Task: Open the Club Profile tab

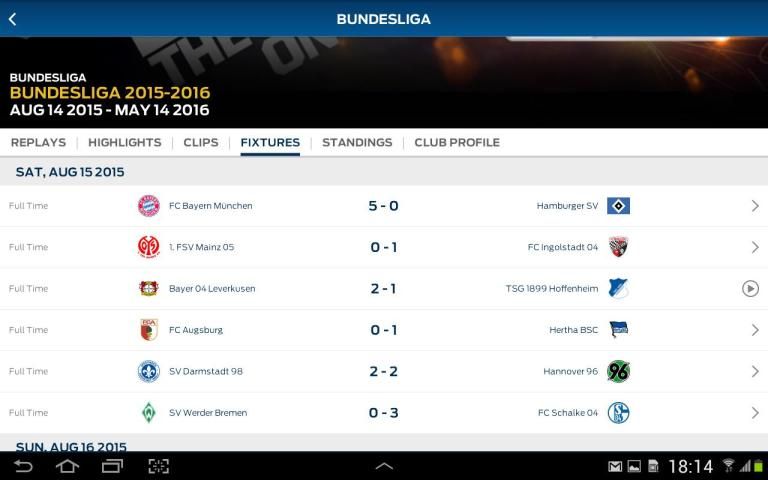Action: click(457, 143)
